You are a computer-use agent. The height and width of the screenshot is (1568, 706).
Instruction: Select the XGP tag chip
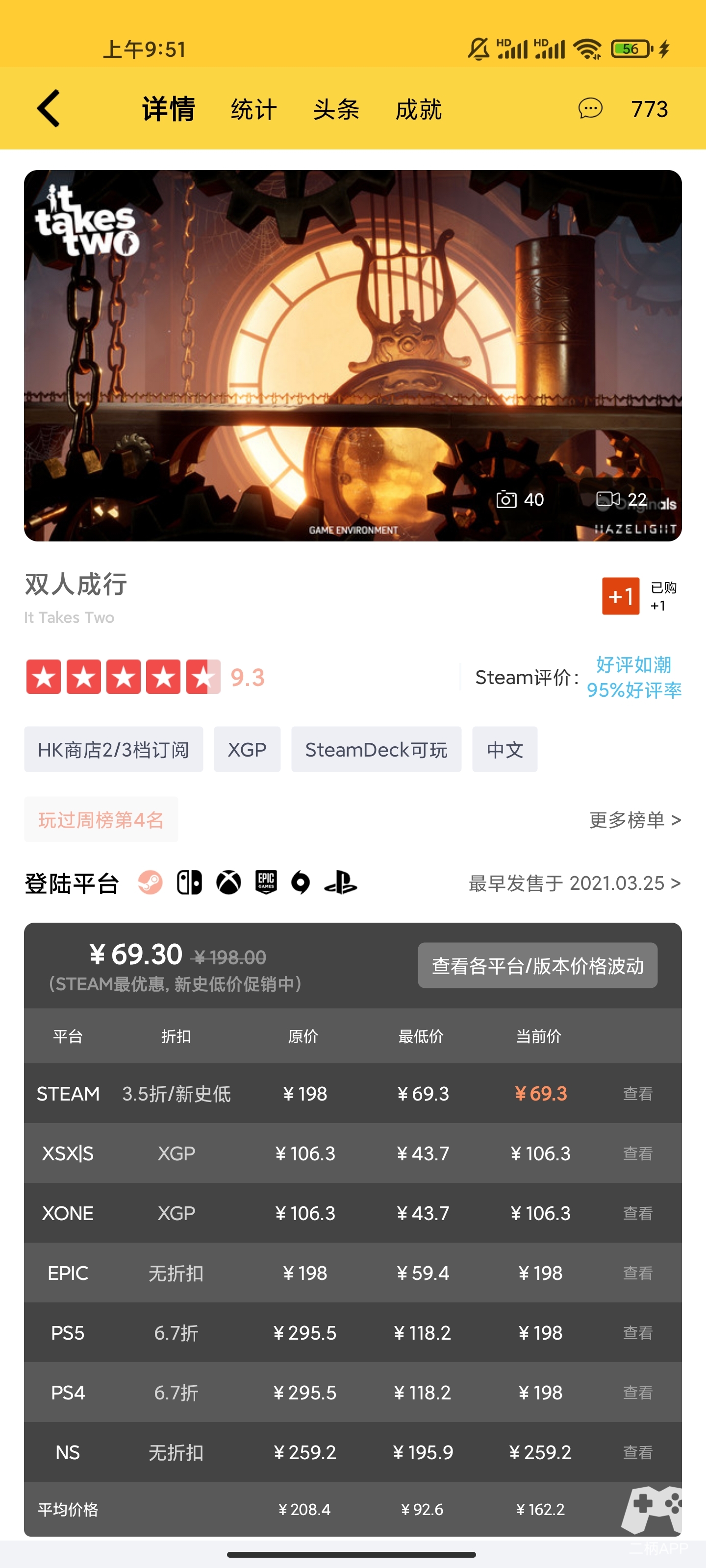coord(247,749)
